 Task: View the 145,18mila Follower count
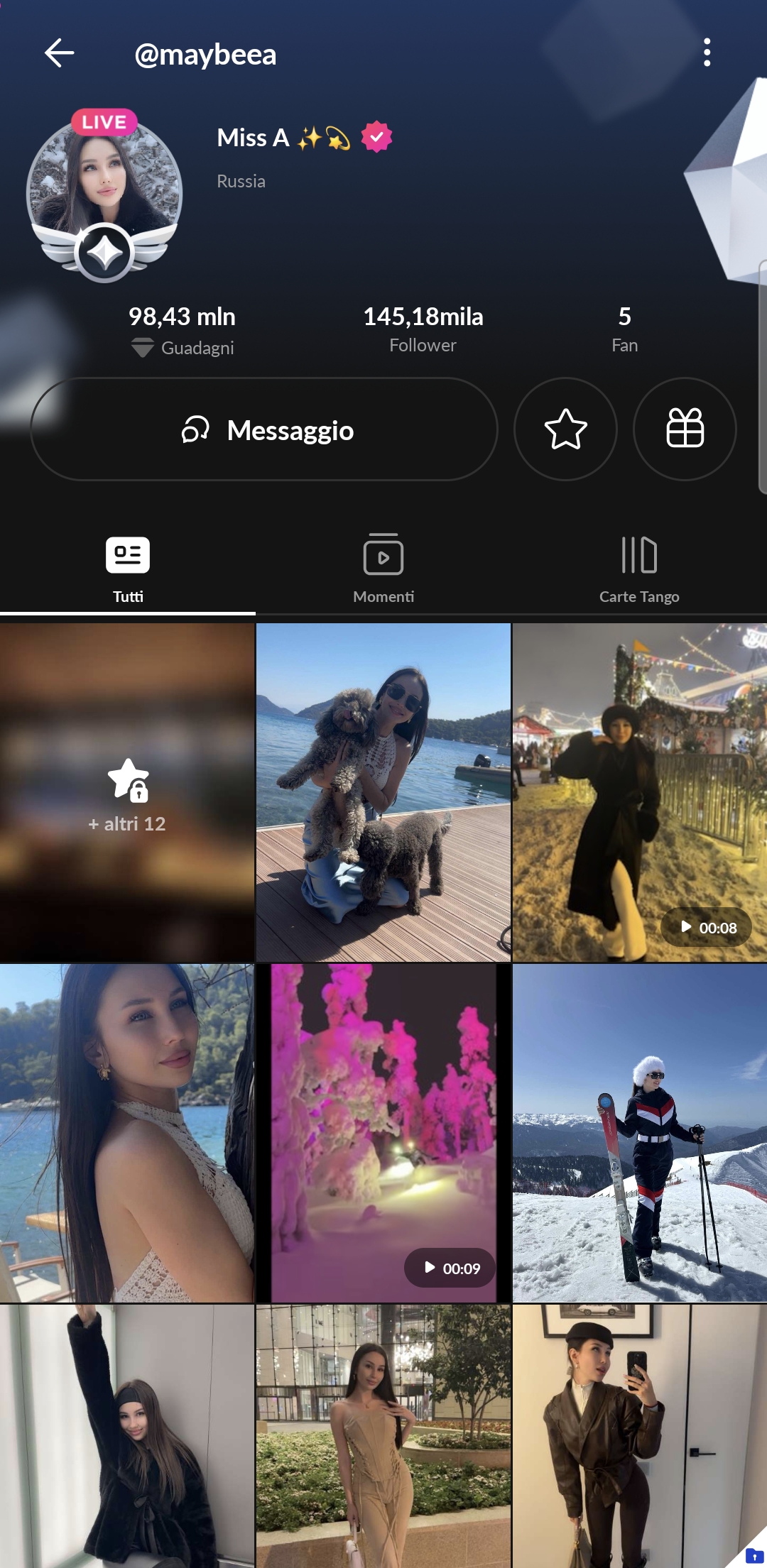pos(423,329)
